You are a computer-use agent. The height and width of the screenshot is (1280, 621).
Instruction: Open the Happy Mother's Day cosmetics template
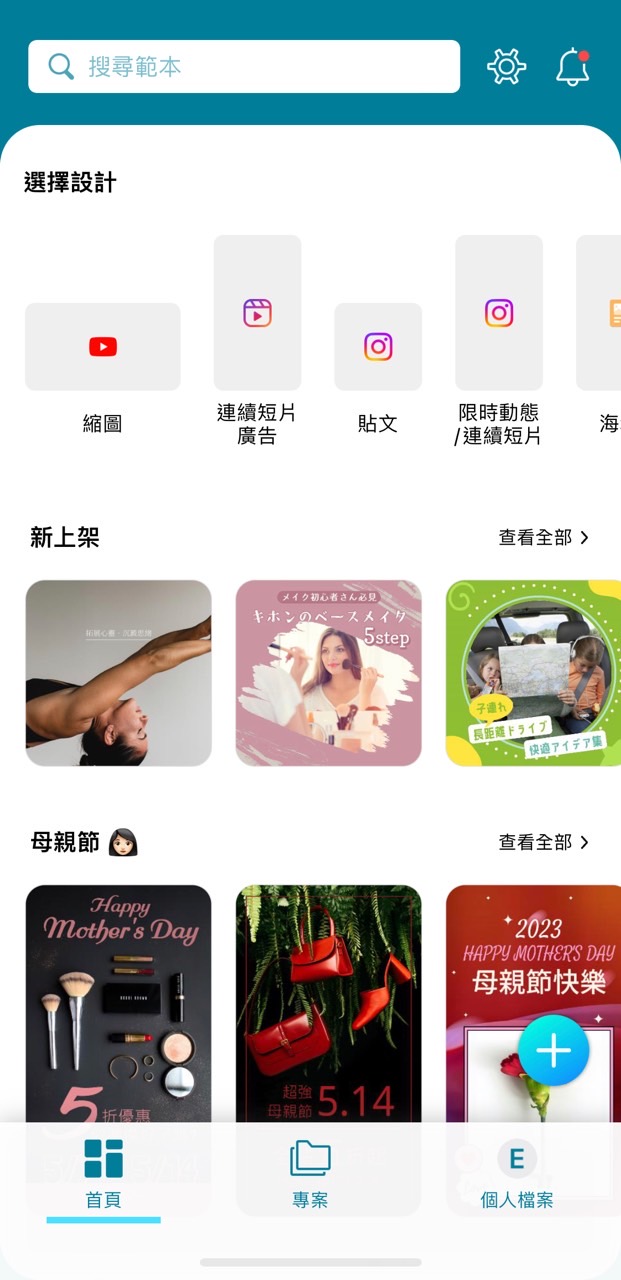(118, 1000)
